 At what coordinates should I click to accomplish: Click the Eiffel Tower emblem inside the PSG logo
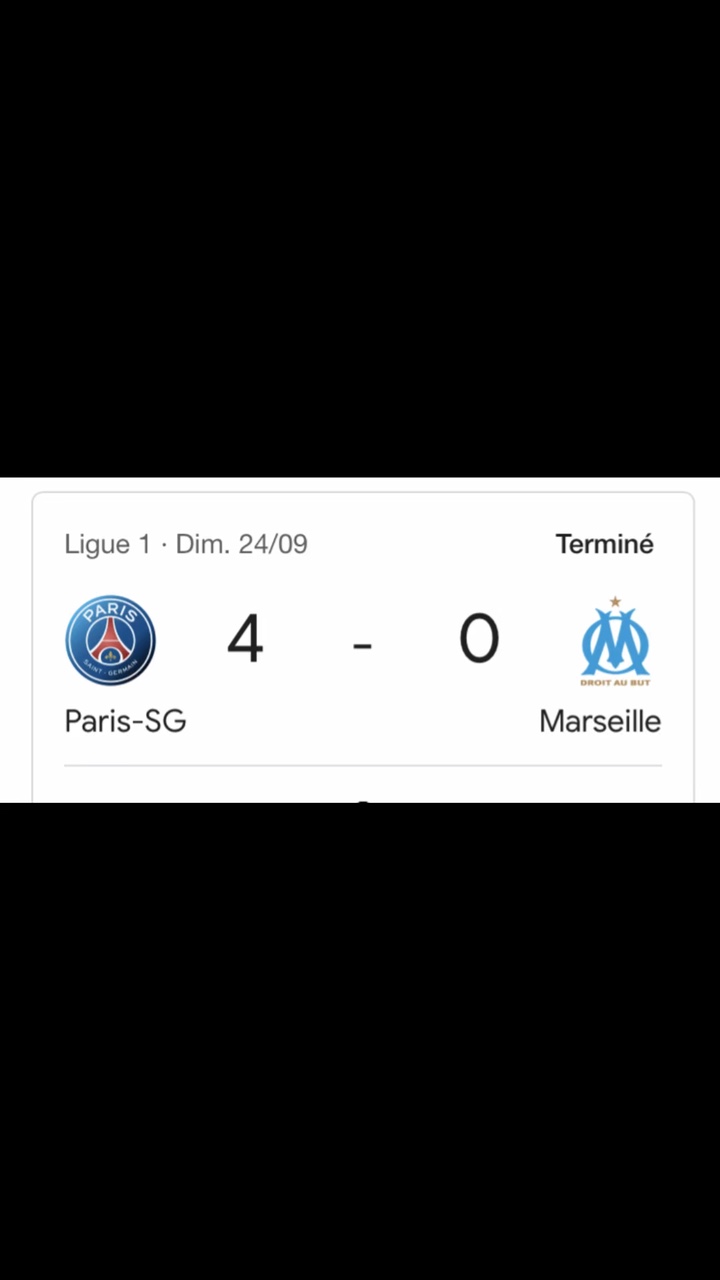pyautogui.click(x=110, y=632)
